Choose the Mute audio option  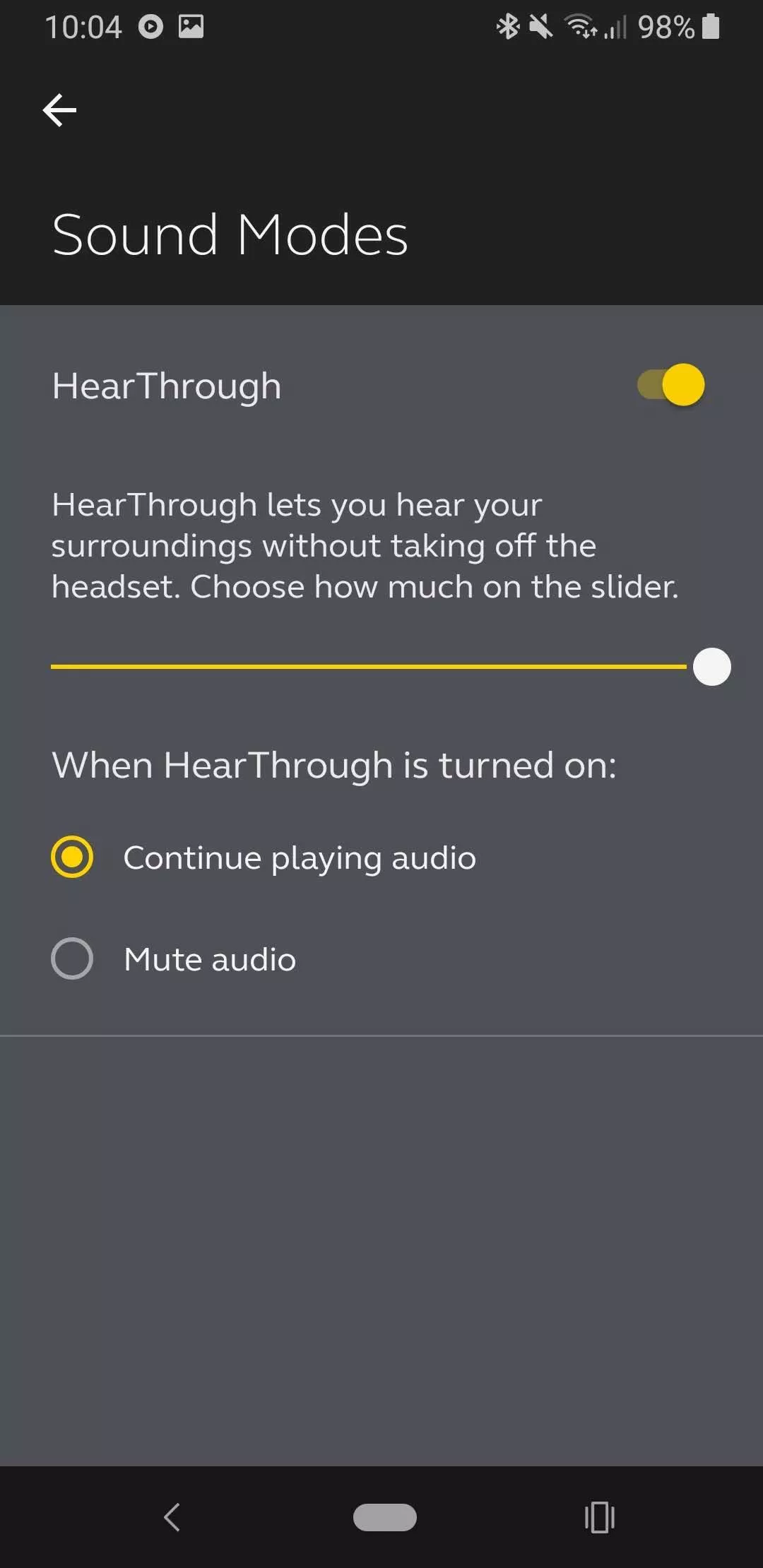tap(174, 959)
